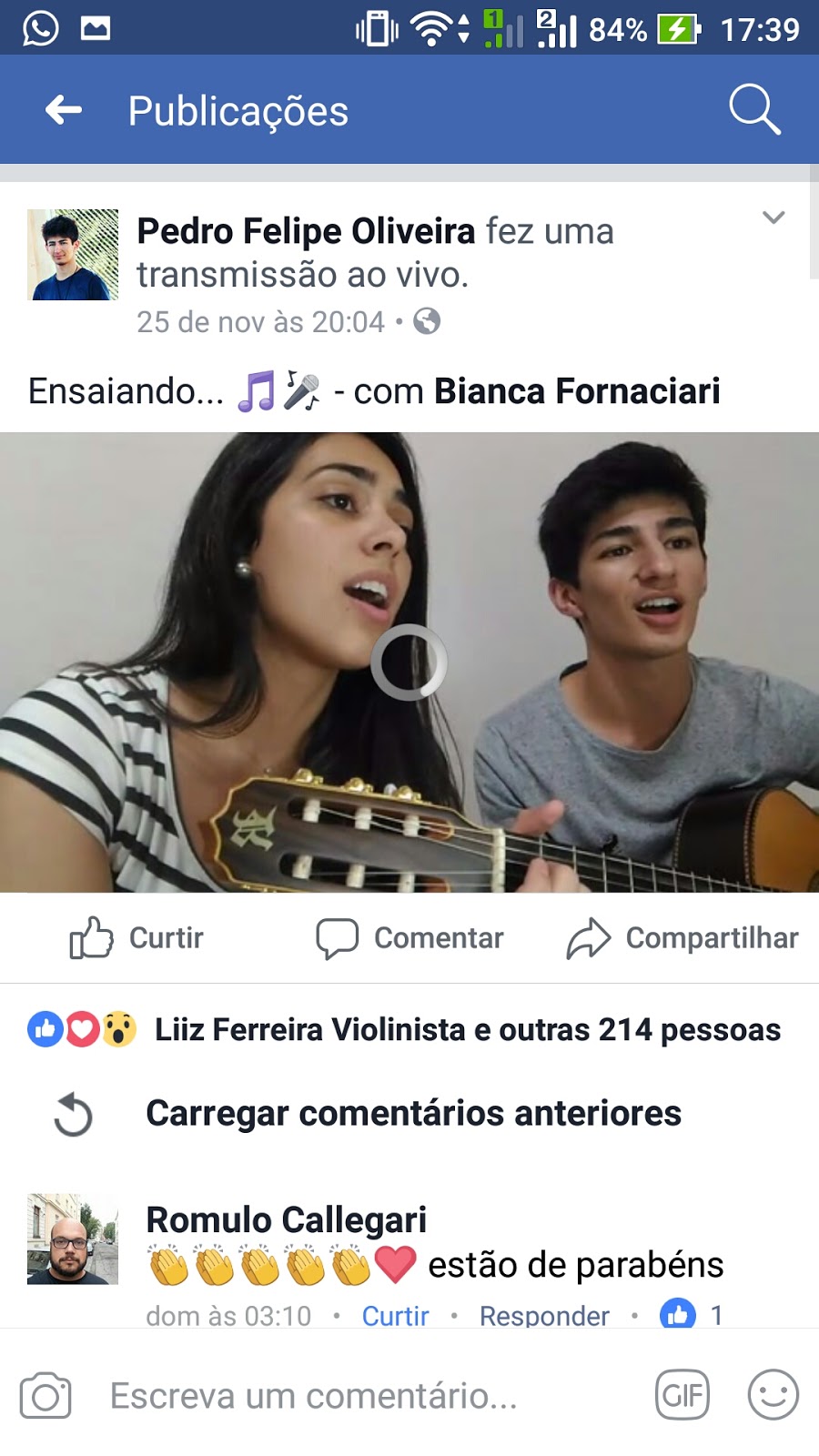Viewport: 819px width, 1456px height.
Task: Reply to Romulo Callegari's comment
Action: (x=544, y=1316)
